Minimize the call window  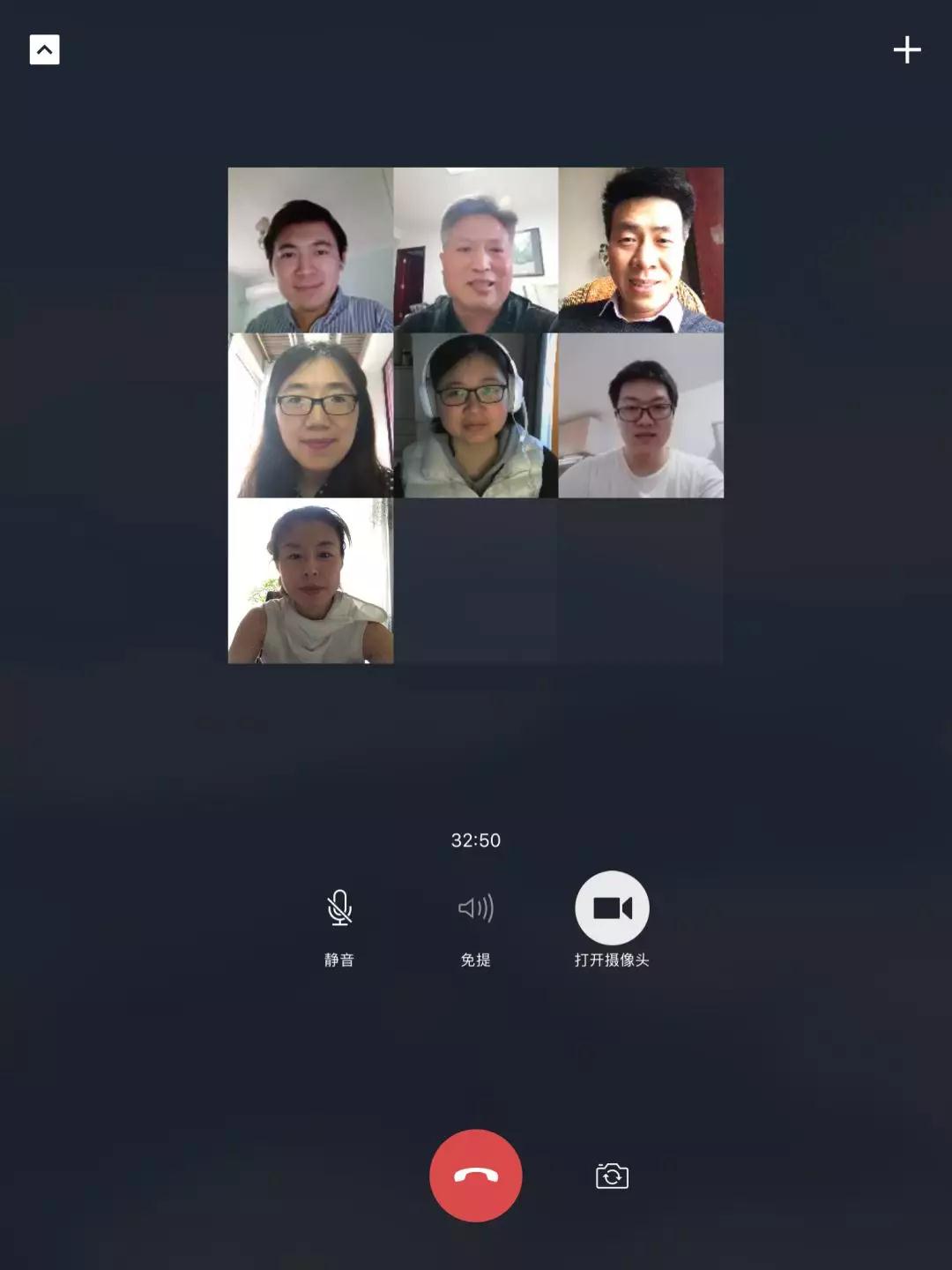(44, 50)
